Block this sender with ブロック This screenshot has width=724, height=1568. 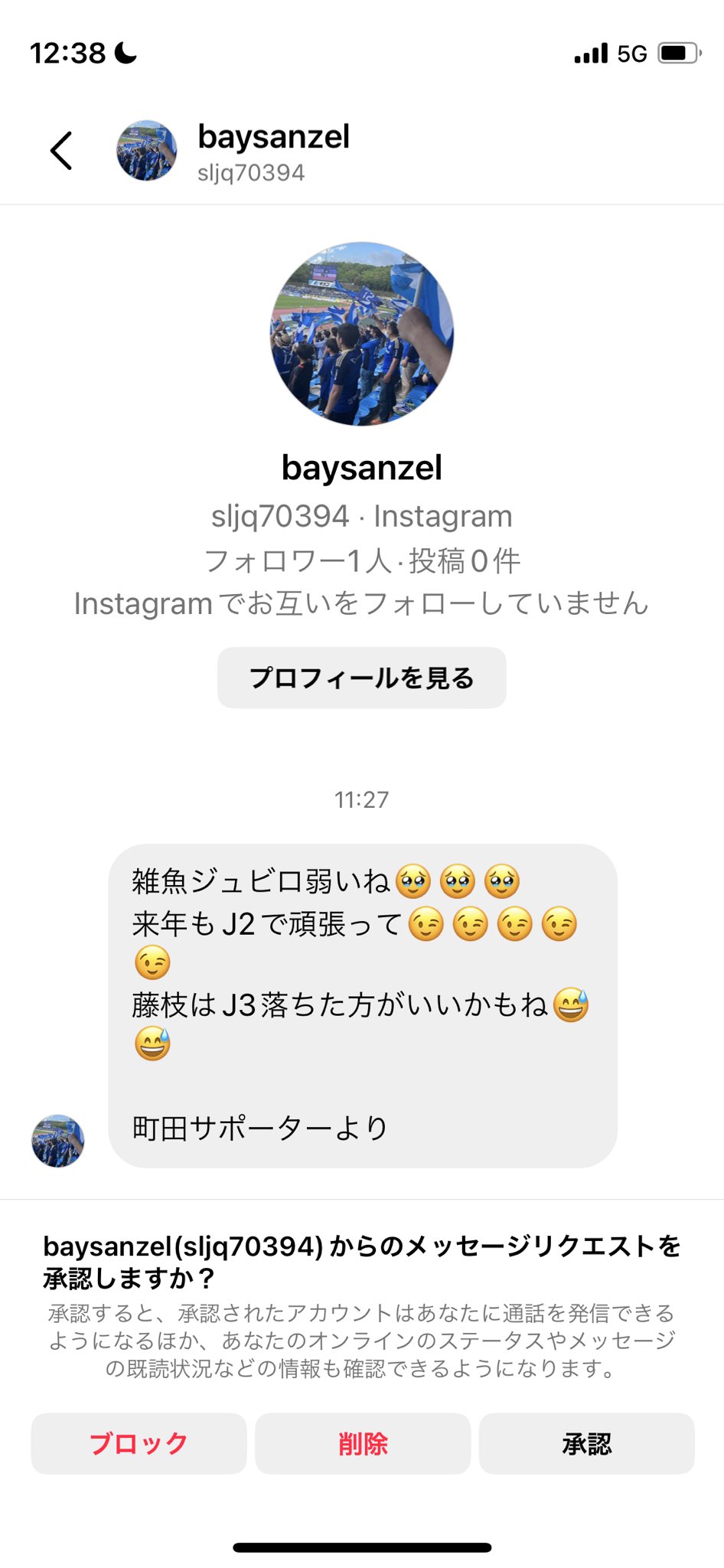pyautogui.click(x=139, y=1443)
